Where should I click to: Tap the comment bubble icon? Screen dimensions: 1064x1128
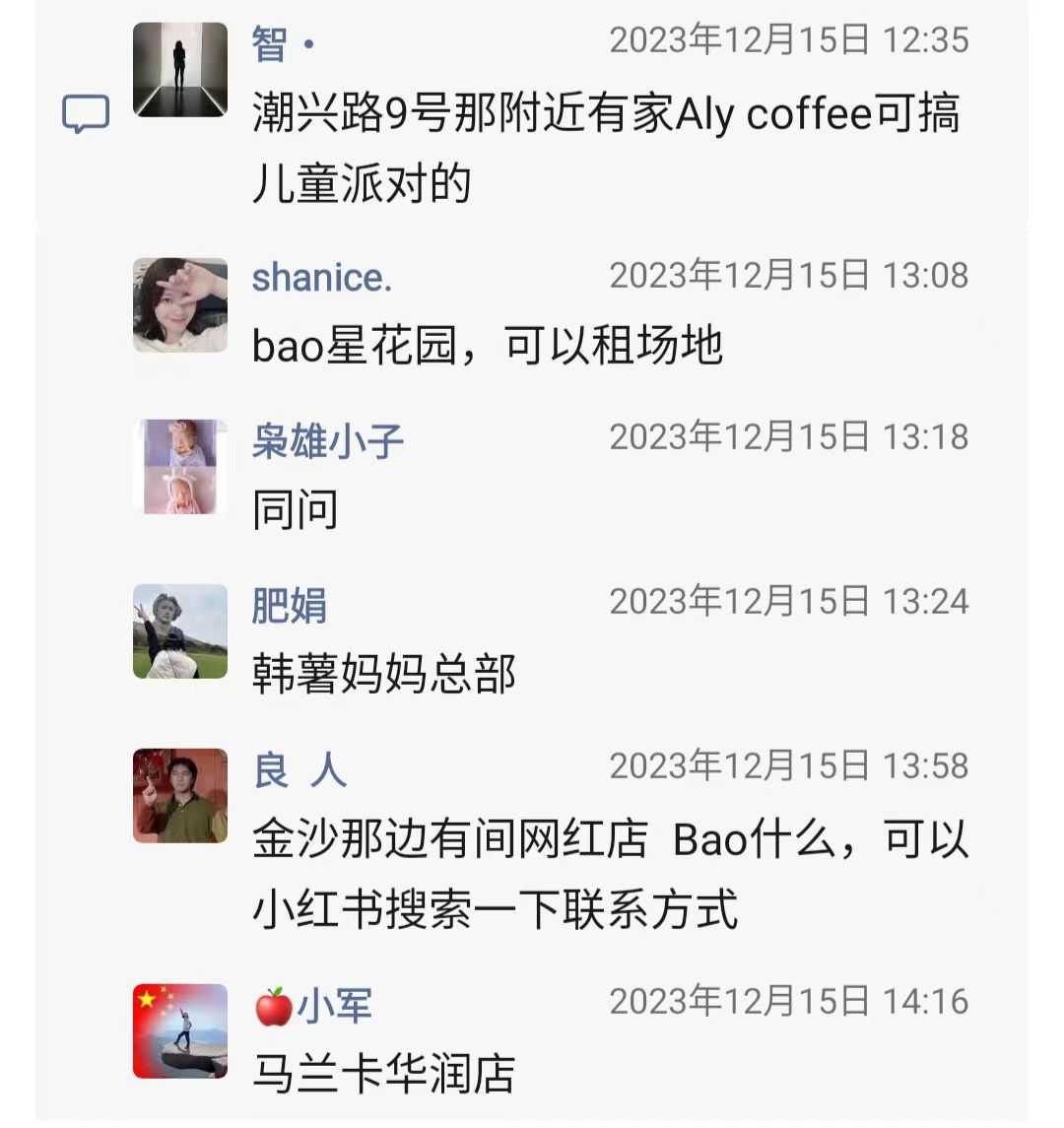(86, 115)
